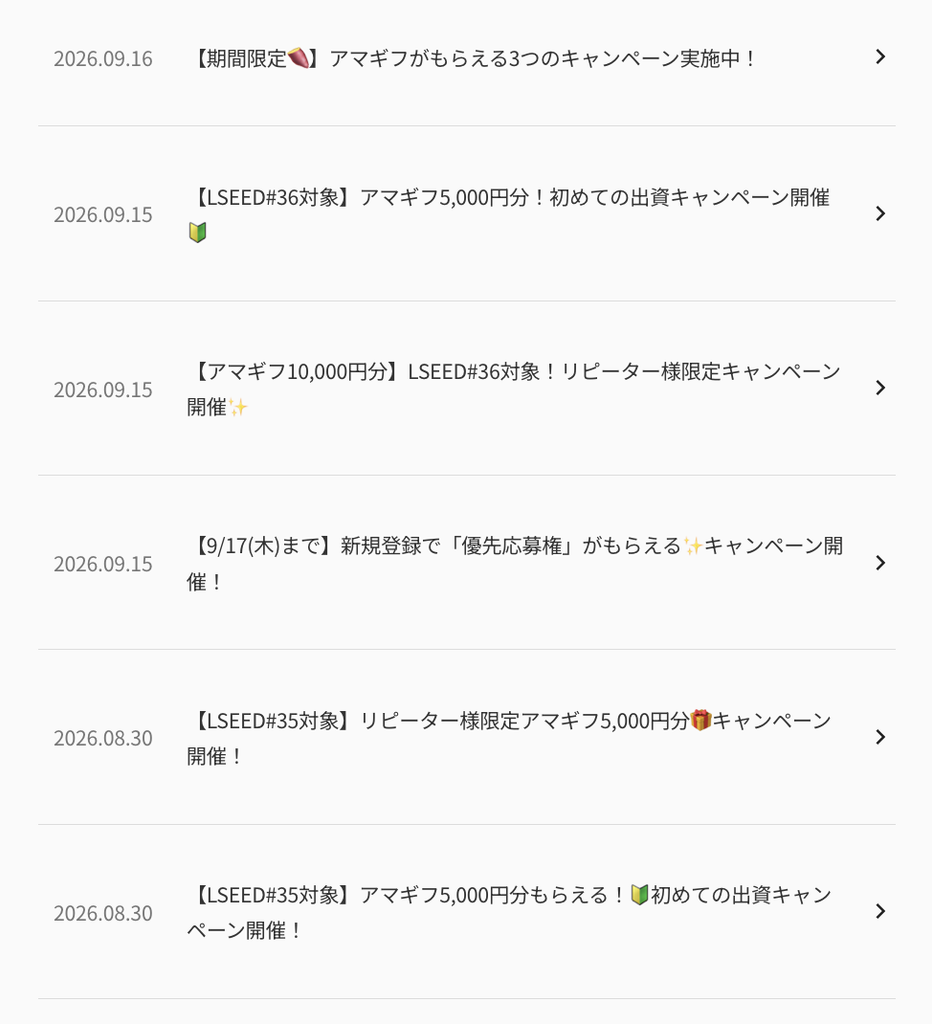Open LSEED#36 初めての出資キャンペーン announcement
This screenshot has height=1024, width=932.
[x=466, y=214]
